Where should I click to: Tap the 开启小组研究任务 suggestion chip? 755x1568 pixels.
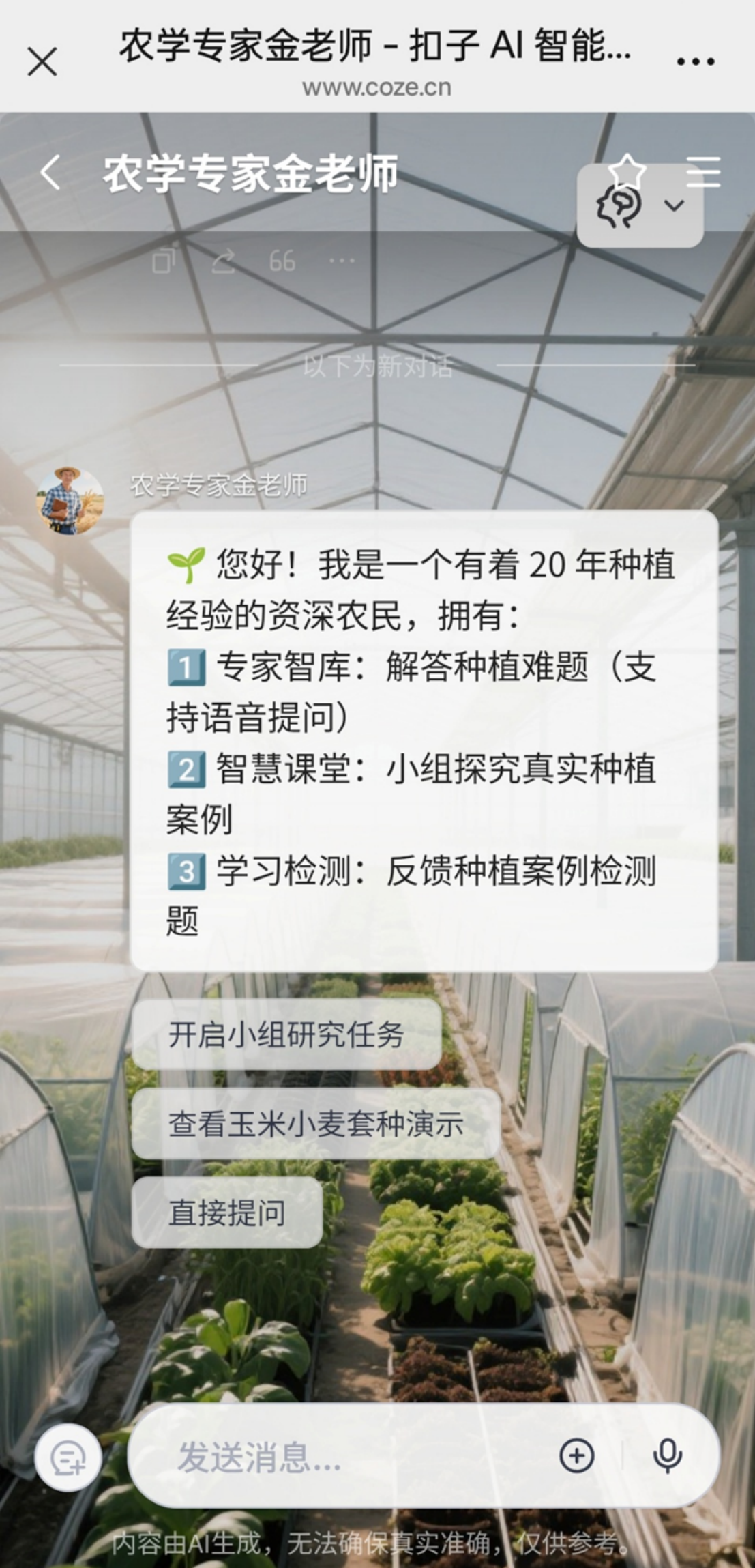click(x=286, y=1034)
